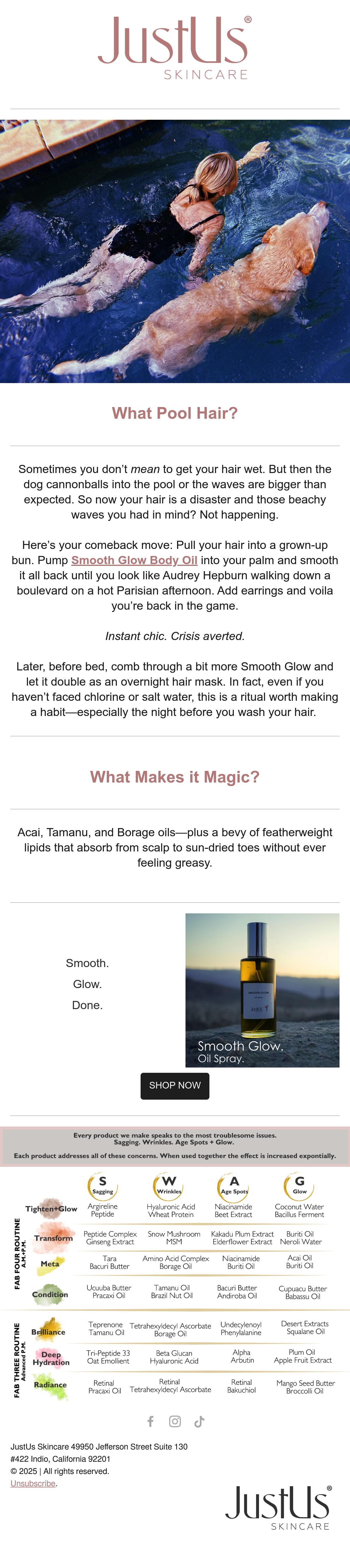Open the TikTok icon in footer
This screenshot has width=350, height=1568.
[199, 1421]
